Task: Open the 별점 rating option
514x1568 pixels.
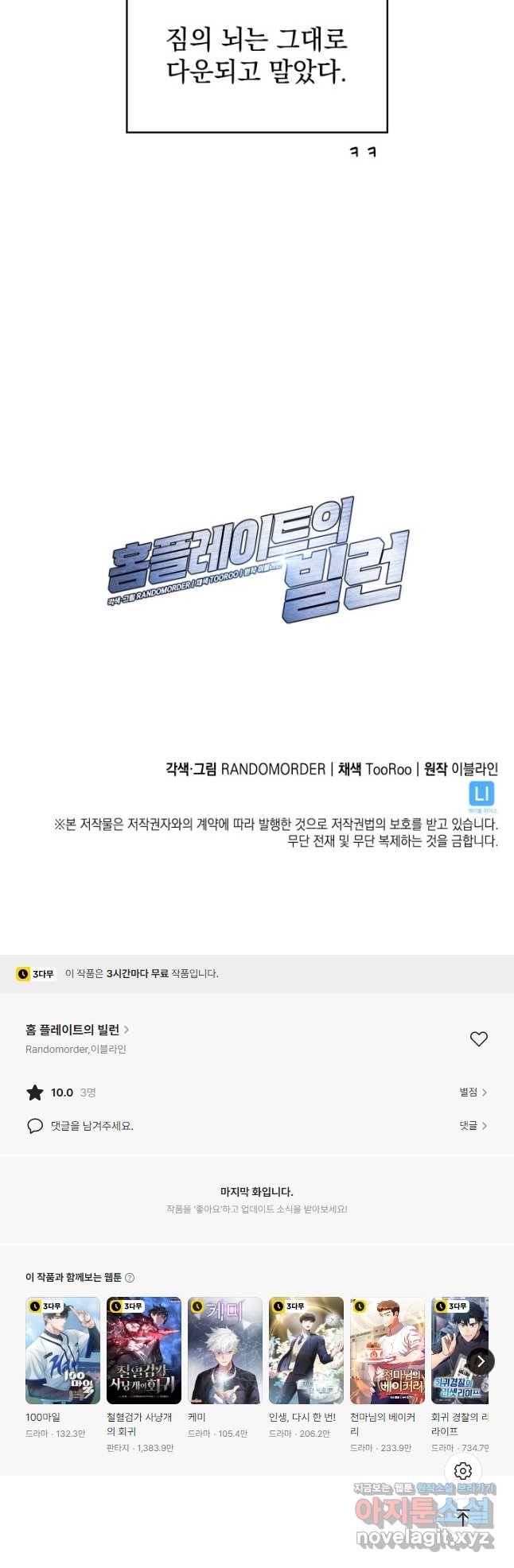Action: 473,1093
